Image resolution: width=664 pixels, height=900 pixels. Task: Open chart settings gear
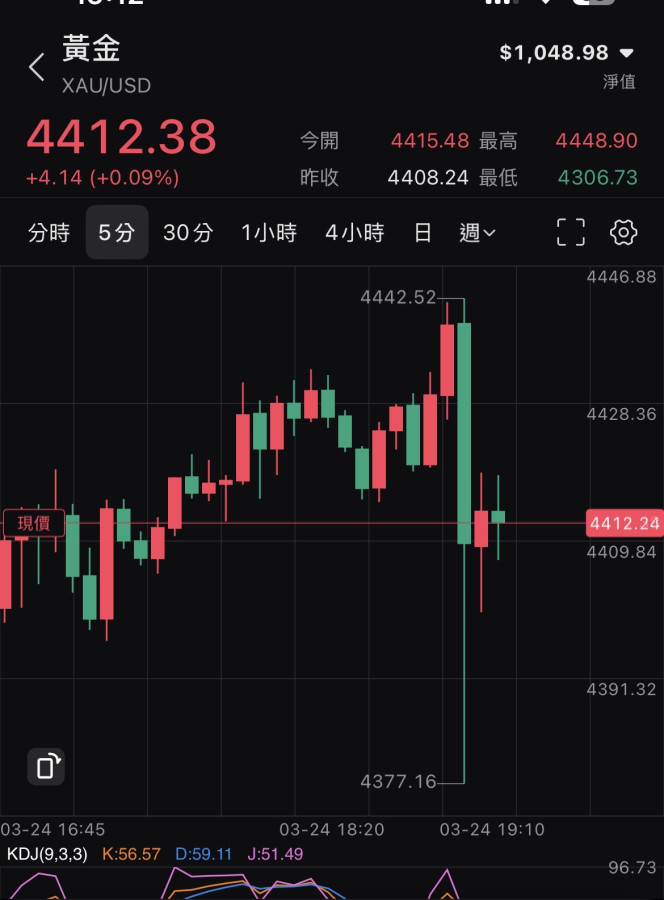click(623, 233)
